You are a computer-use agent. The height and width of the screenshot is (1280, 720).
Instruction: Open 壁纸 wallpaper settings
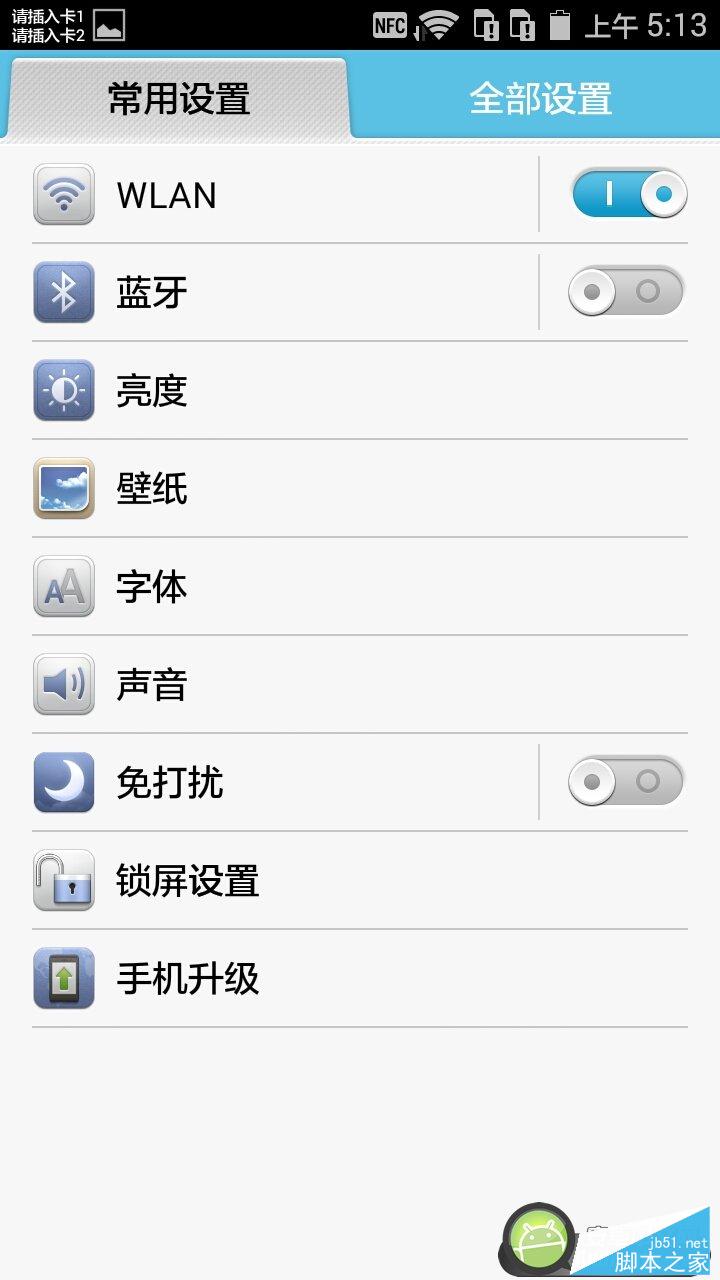tap(360, 489)
